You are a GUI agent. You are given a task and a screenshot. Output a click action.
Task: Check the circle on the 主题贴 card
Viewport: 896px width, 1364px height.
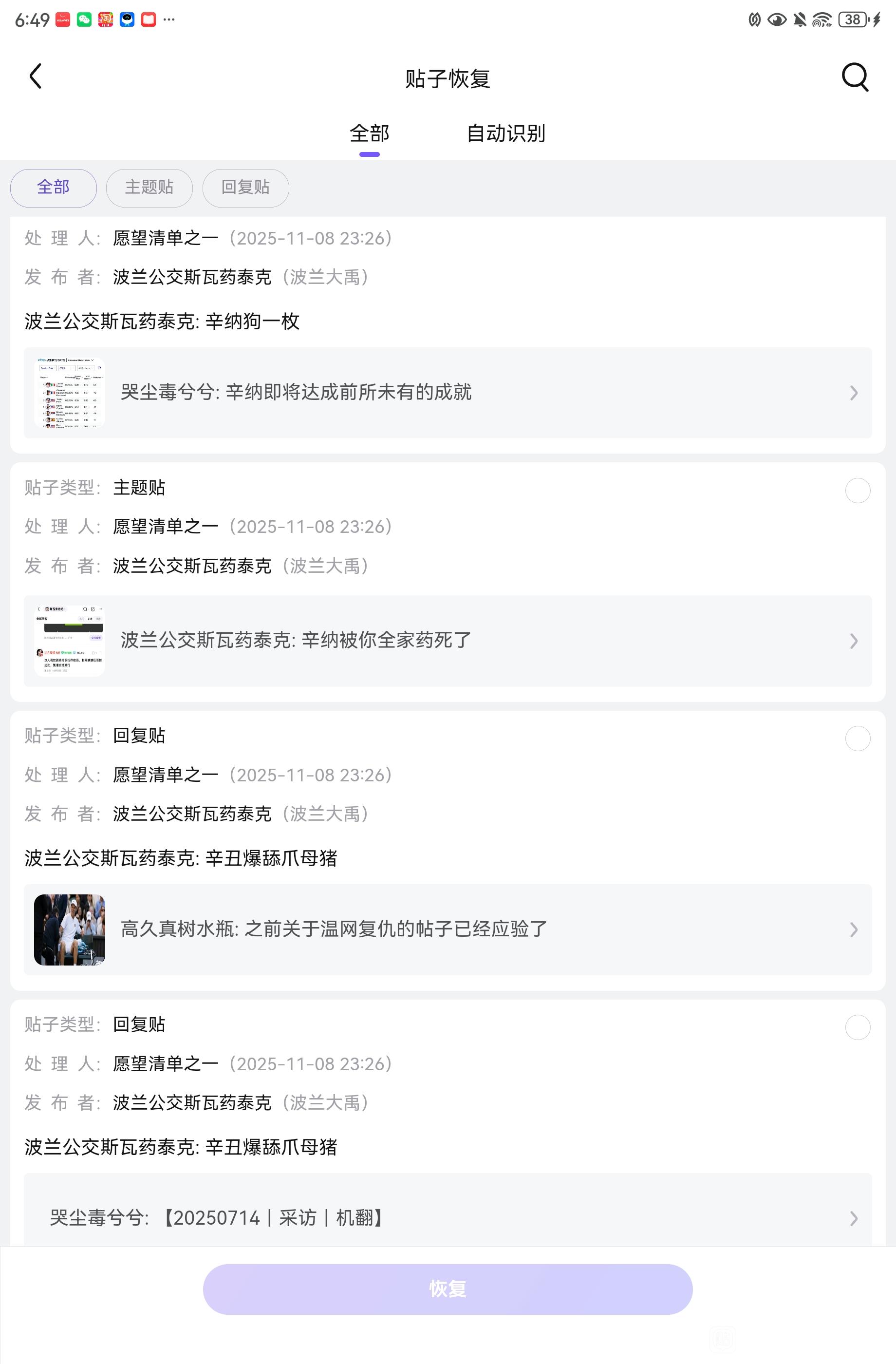(857, 491)
